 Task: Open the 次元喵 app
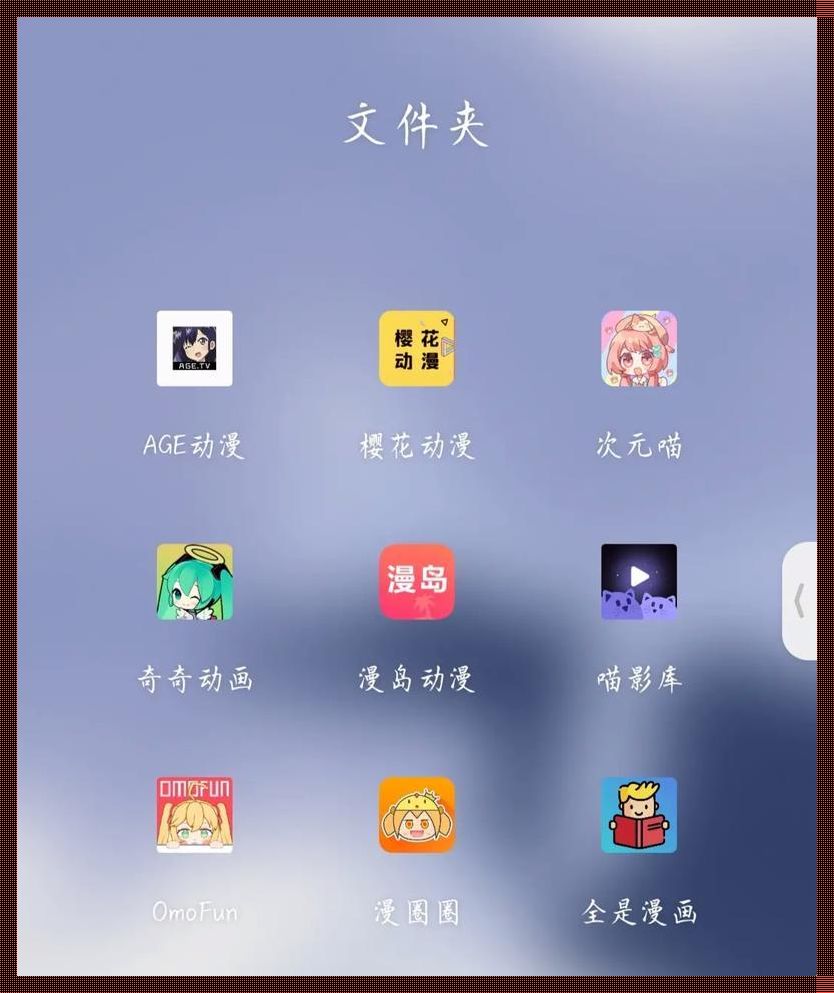tap(638, 348)
